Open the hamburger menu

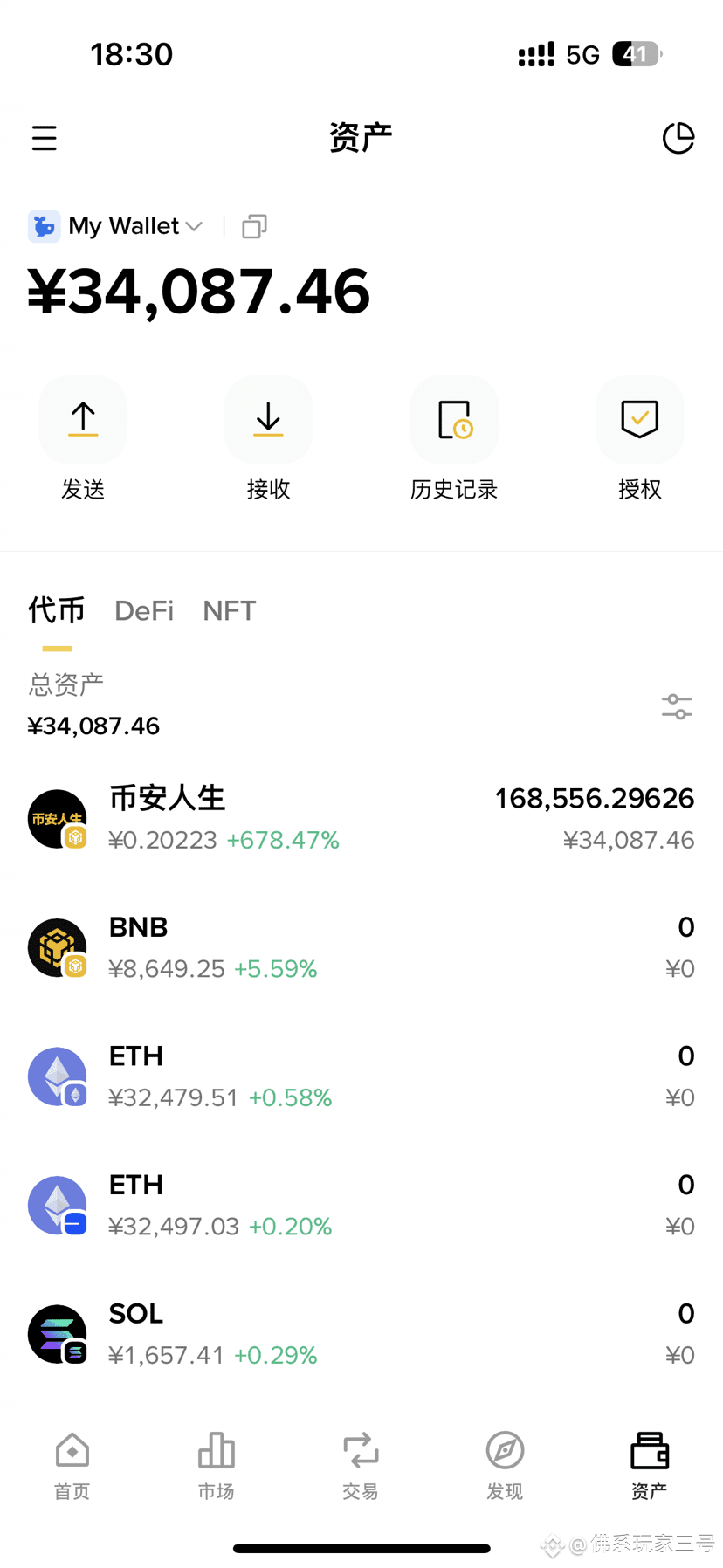click(45, 138)
